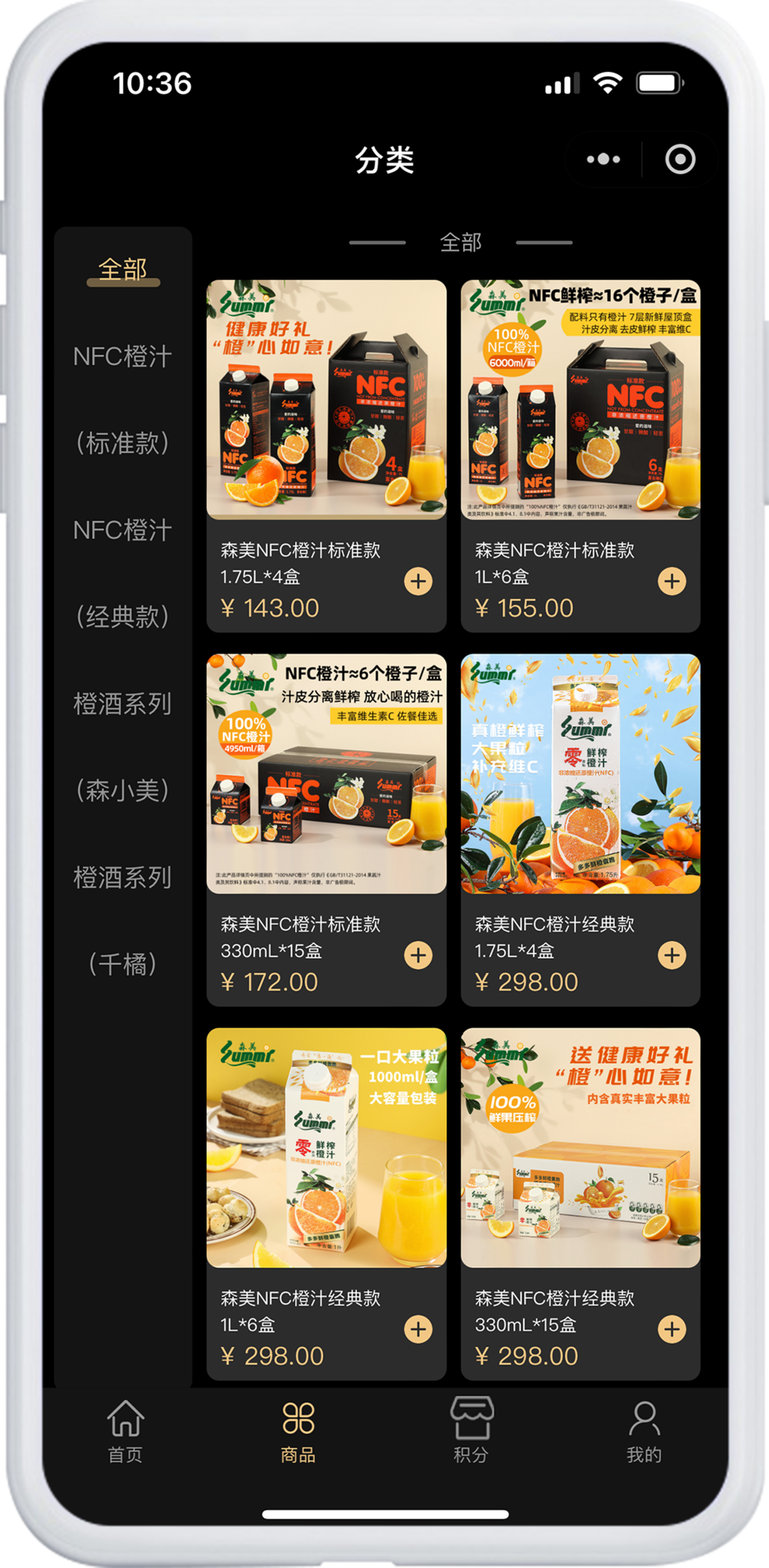This screenshot has height=1568, width=769.
Task: Add 标准款 1L*6盒 to the cart
Action: (x=672, y=581)
